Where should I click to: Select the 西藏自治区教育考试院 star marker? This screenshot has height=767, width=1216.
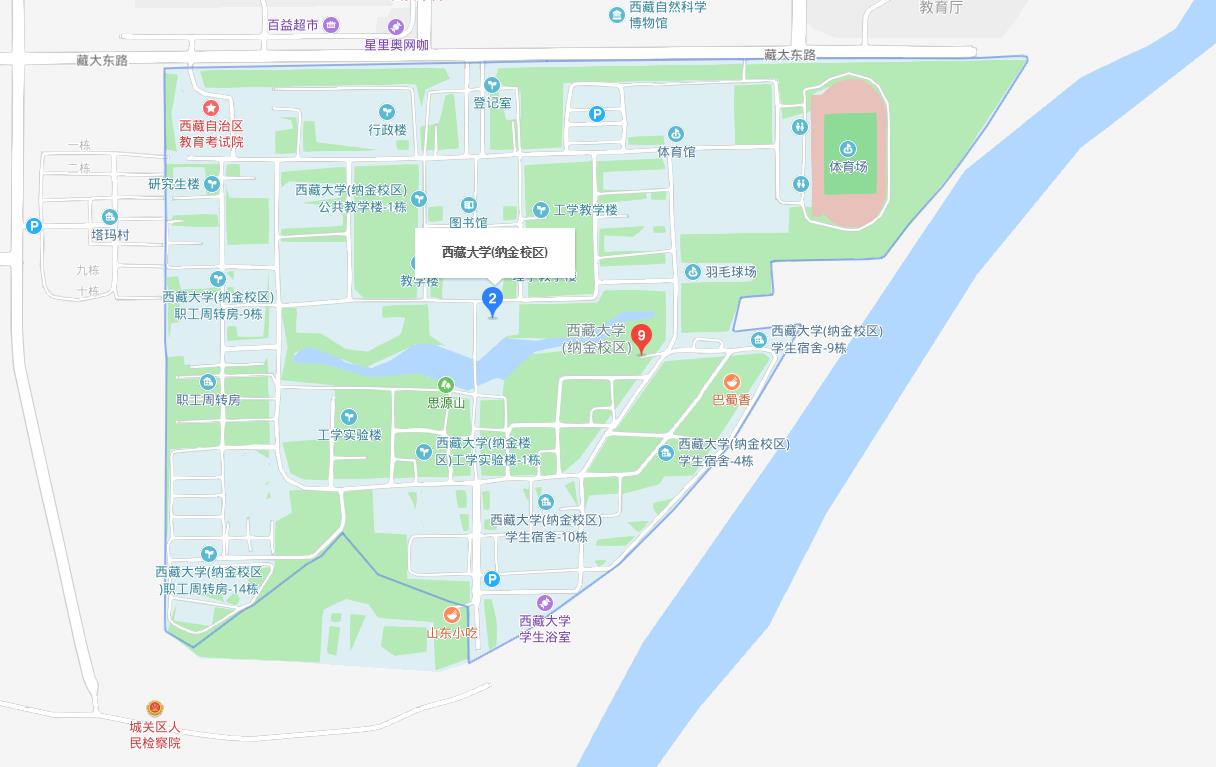211,108
